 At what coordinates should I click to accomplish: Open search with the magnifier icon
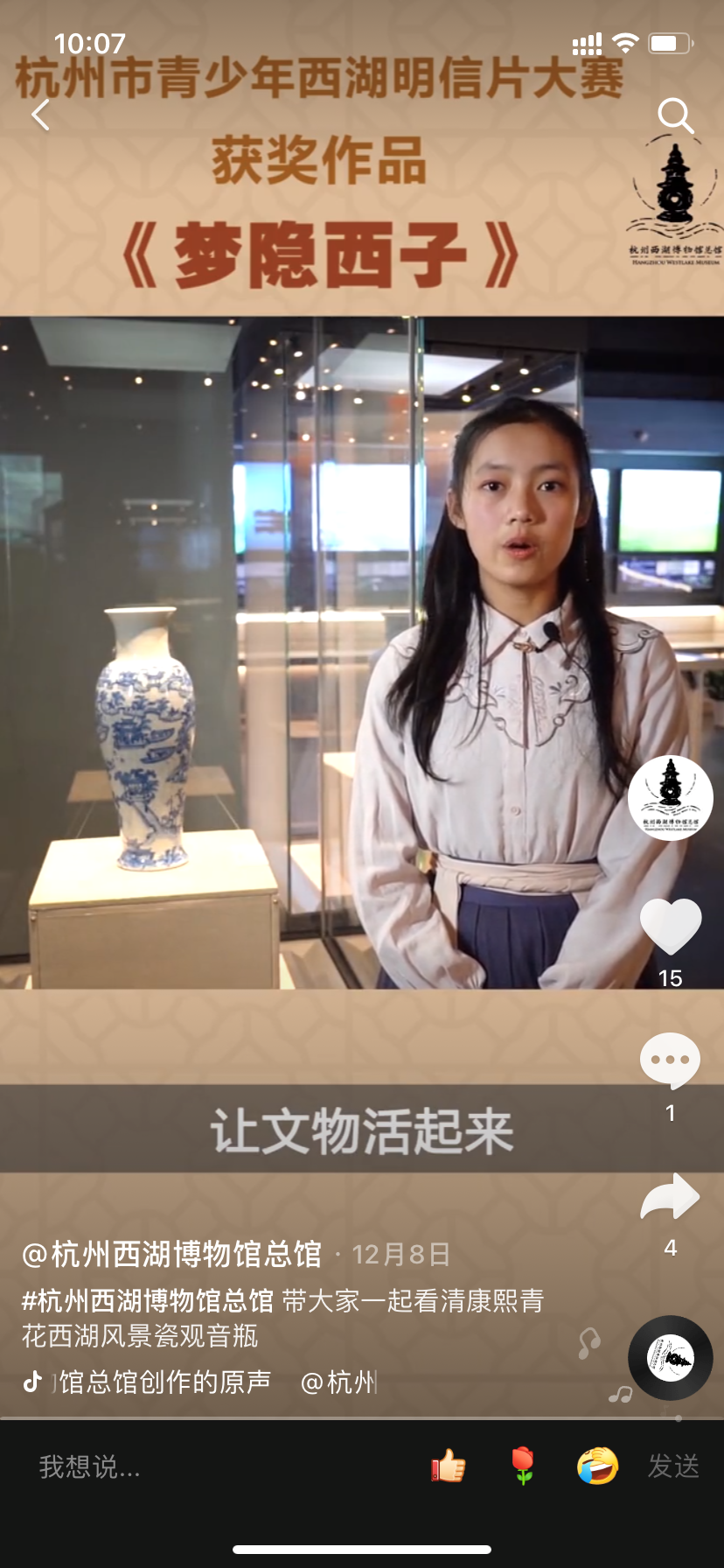tap(675, 115)
